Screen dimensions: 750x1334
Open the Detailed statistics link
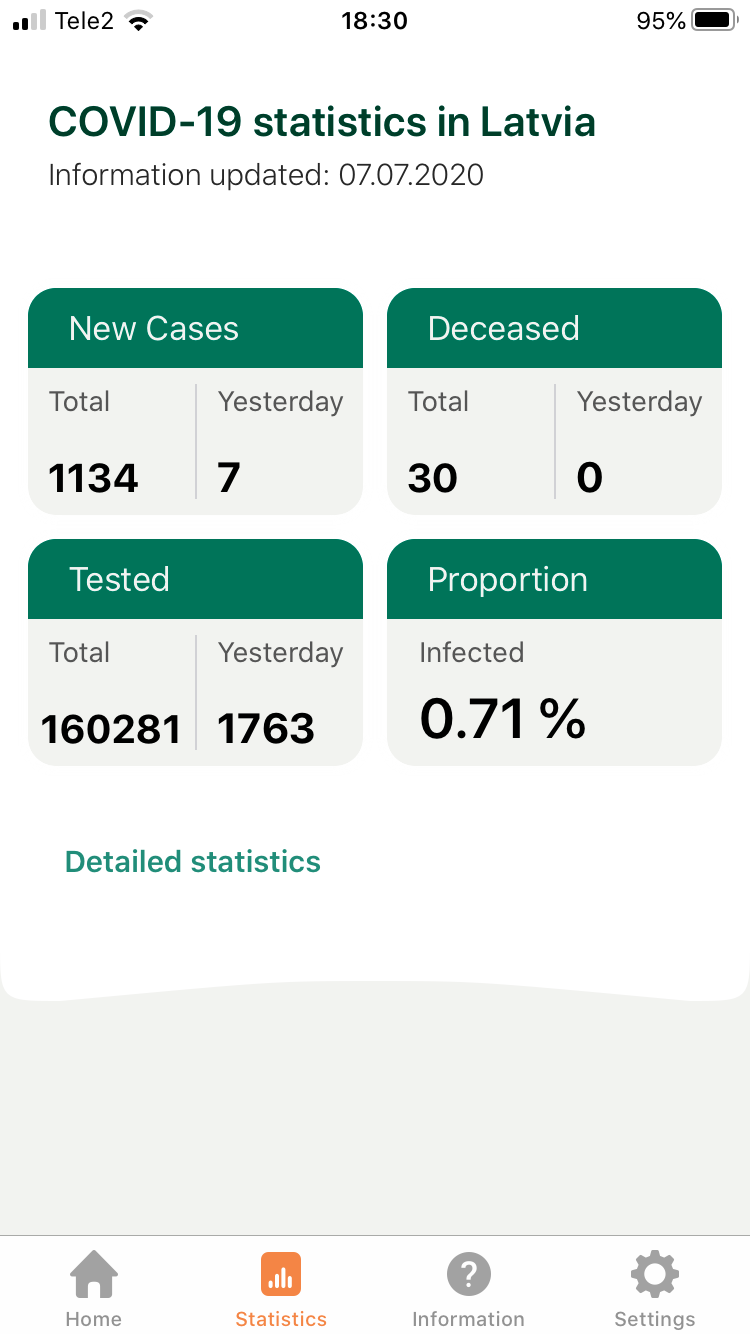(193, 862)
